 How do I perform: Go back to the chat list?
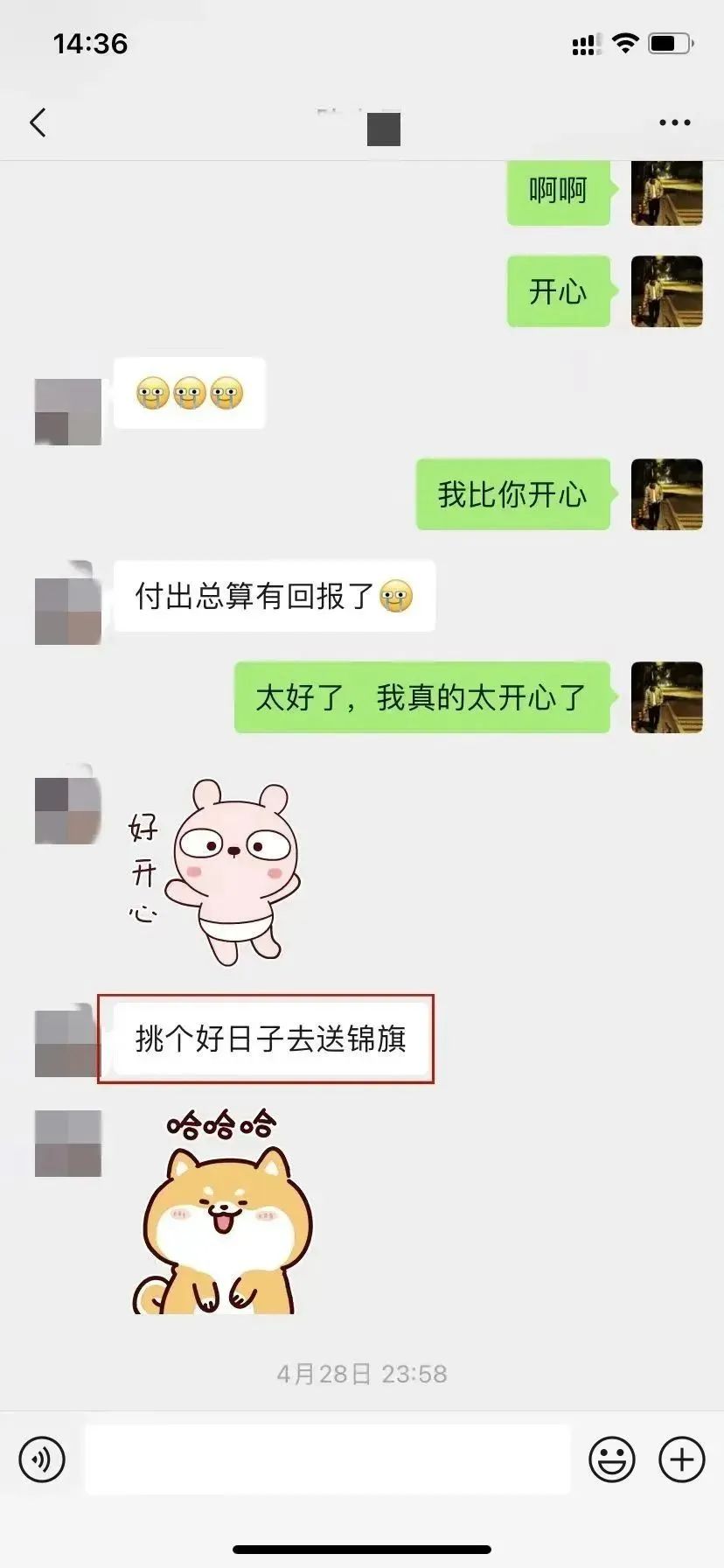point(38,122)
